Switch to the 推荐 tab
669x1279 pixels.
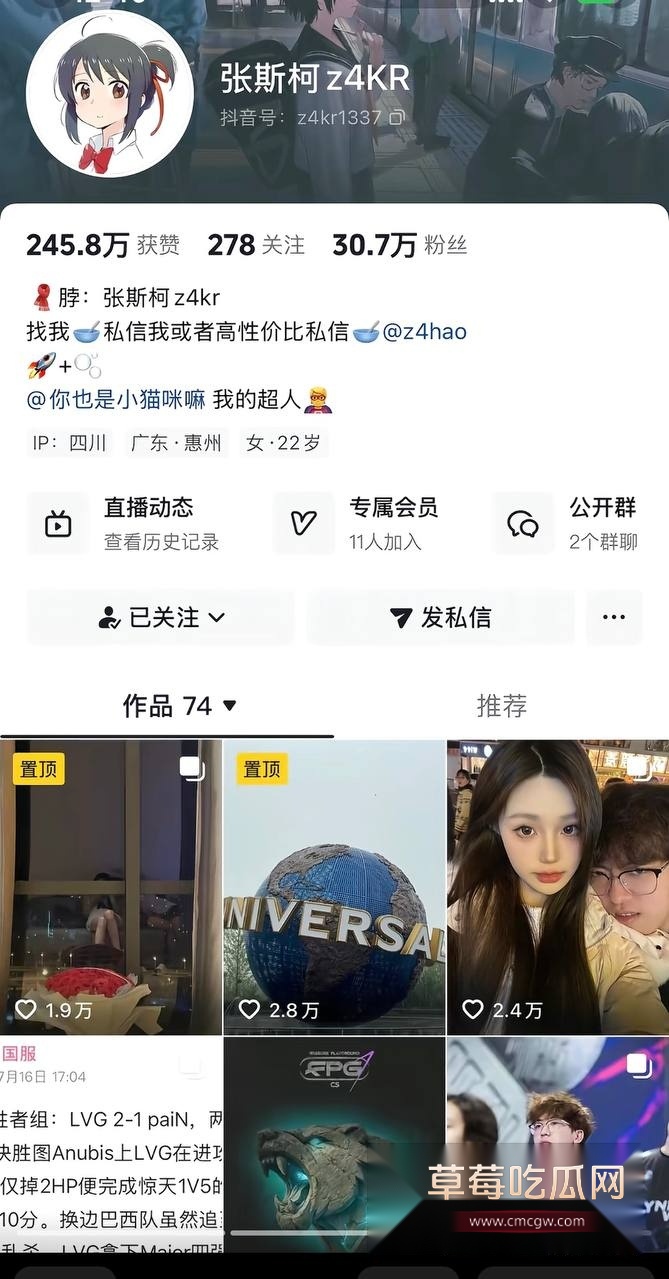tap(501, 706)
